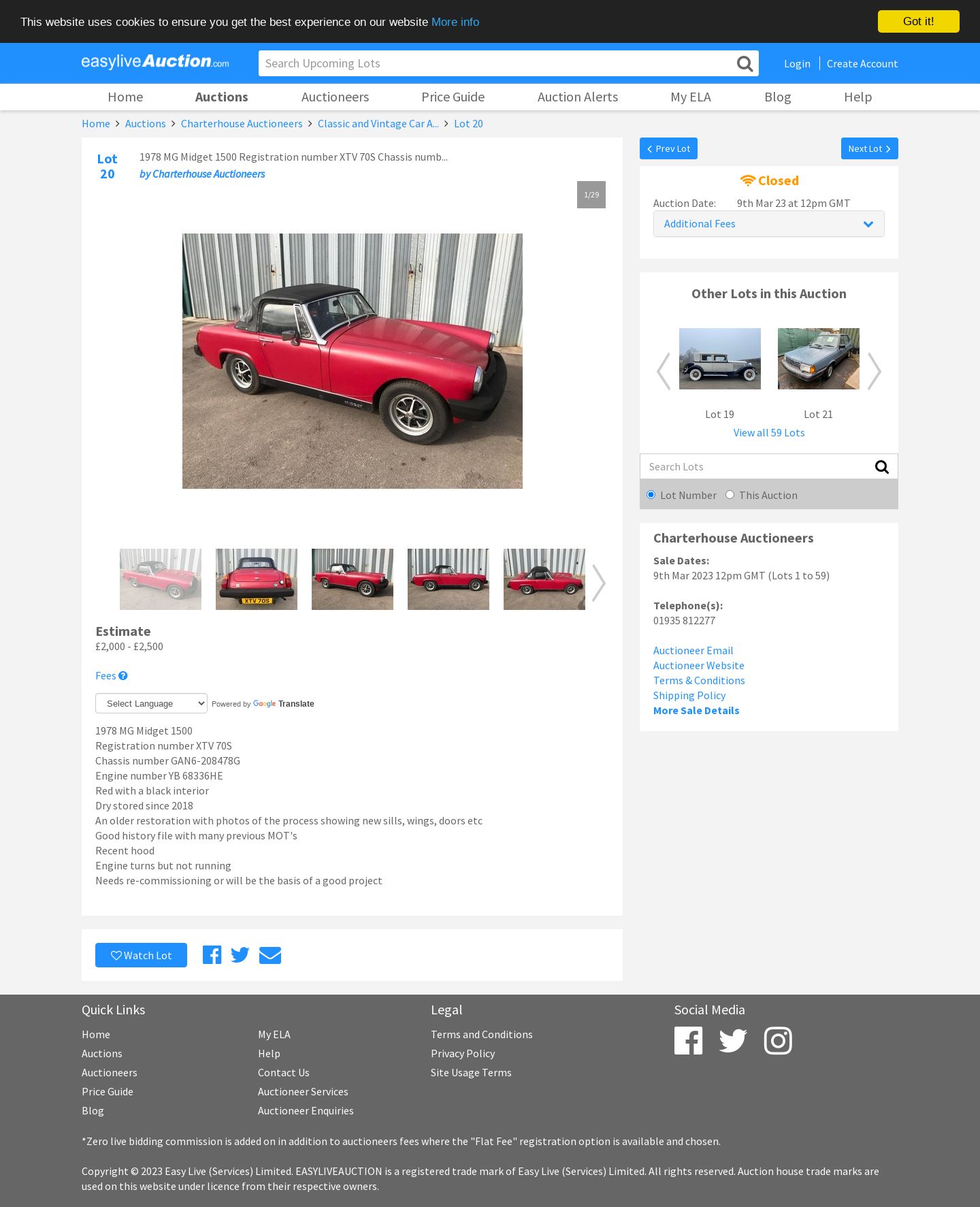Go to the Prev Lot
This screenshot has width=980, height=1207.
[x=668, y=148]
